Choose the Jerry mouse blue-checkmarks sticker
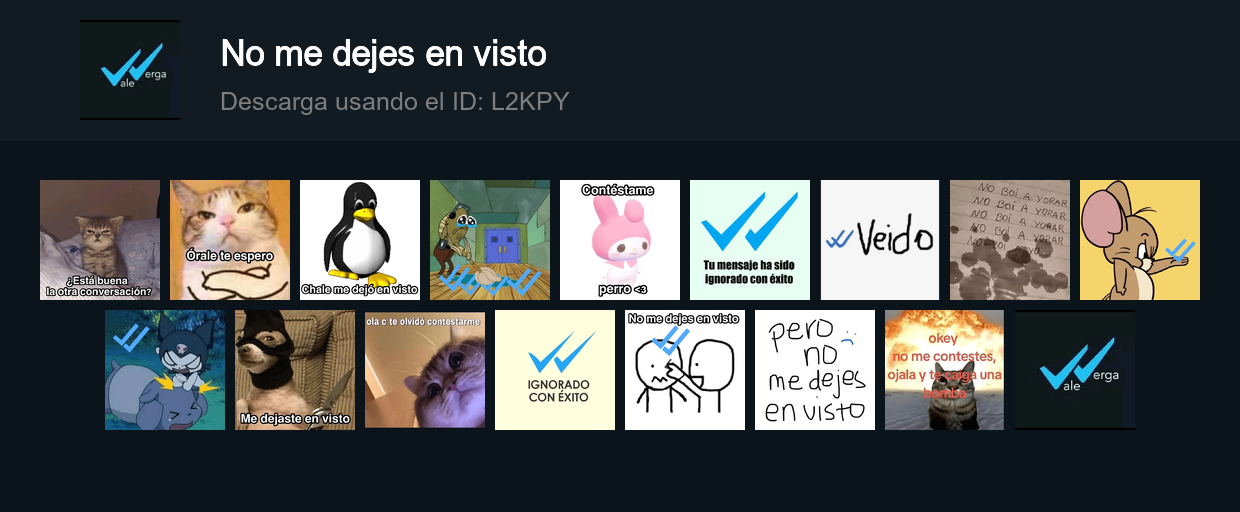This screenshot has height=512, width=1240. point(1140,240)
